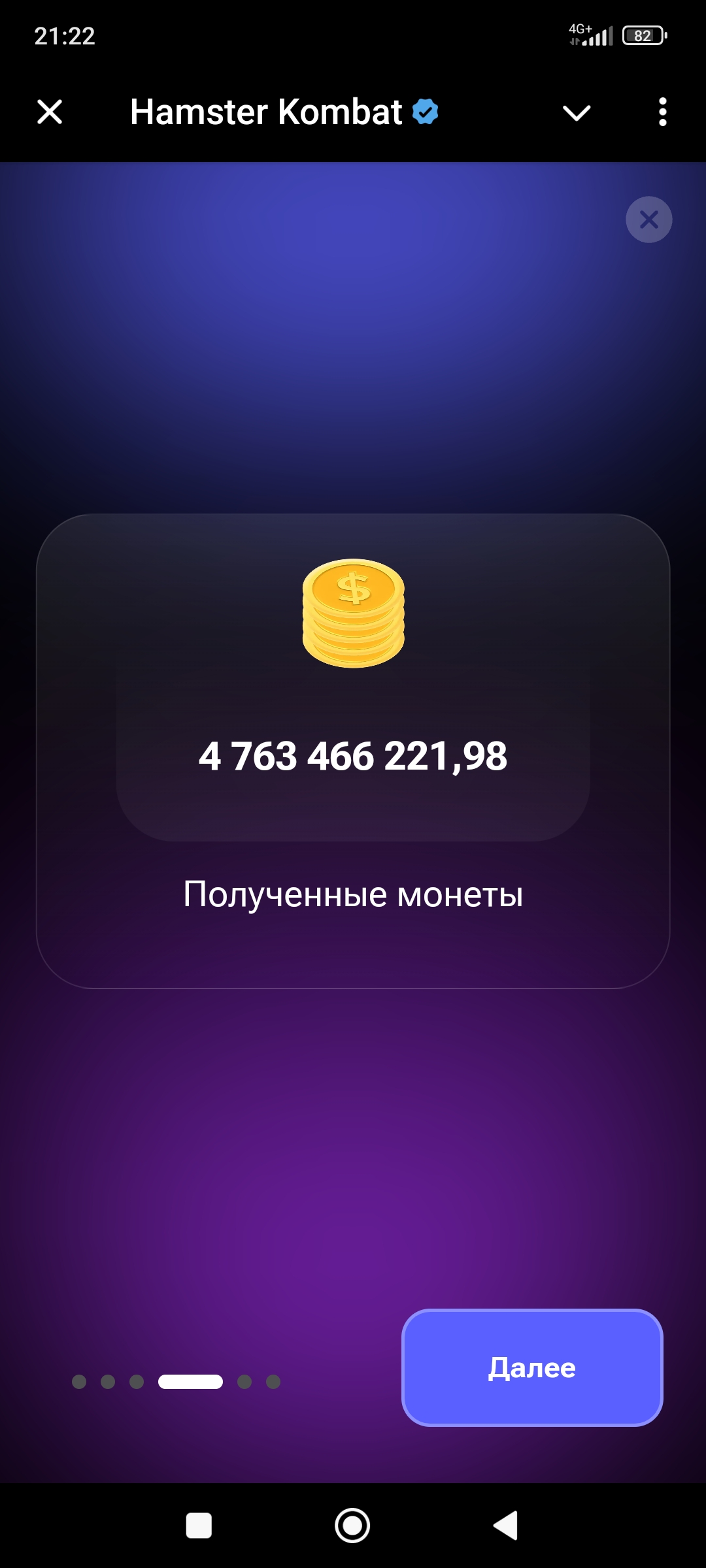Tap the Далее button
The width and height of the screenshot is (706, 1568).
[532, 1367]
